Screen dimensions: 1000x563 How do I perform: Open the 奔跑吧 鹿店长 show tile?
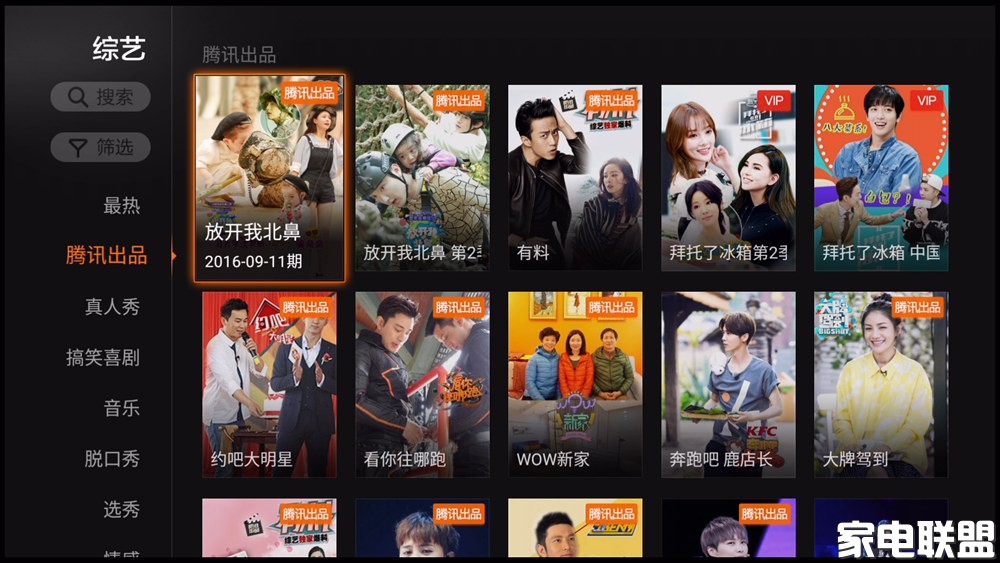(728, 385)
